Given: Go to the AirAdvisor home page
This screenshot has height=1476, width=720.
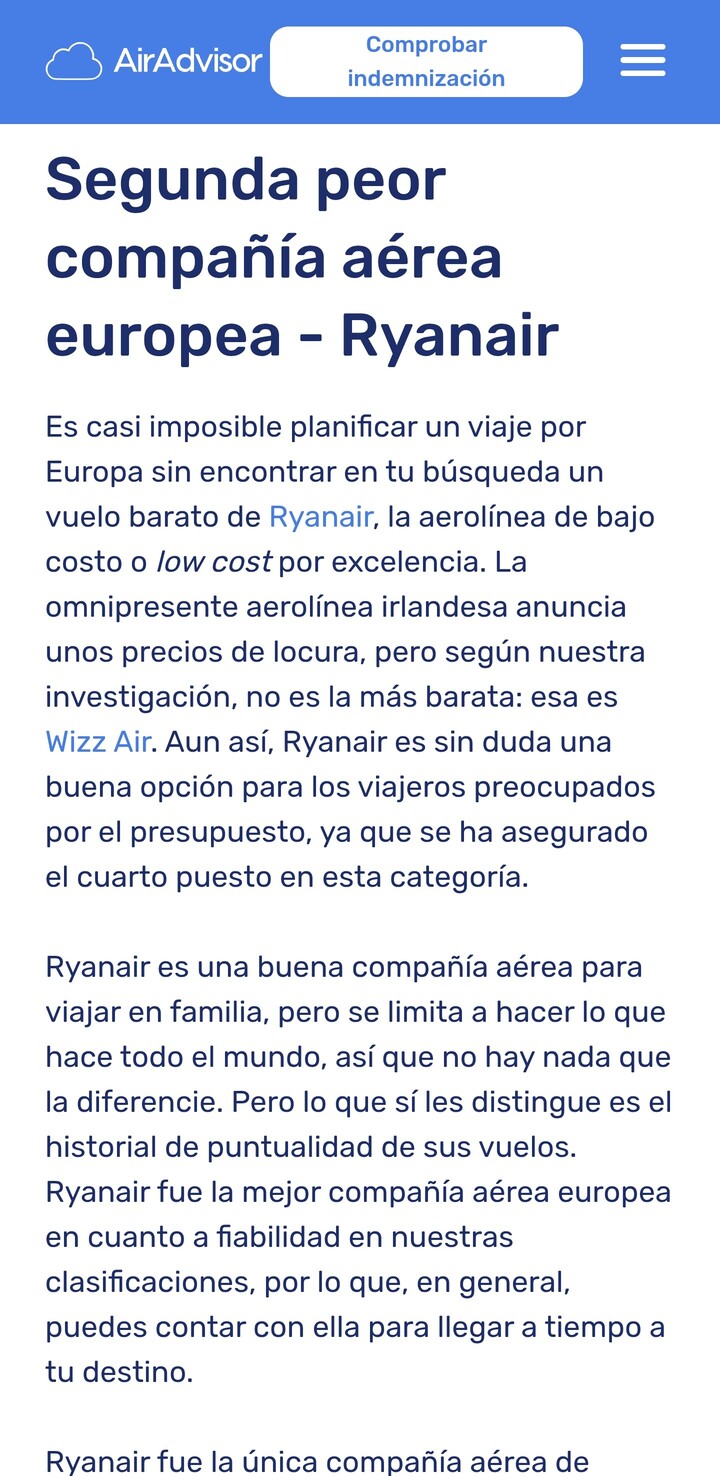Looking at the screenshot, I should [x=154, y=61].
